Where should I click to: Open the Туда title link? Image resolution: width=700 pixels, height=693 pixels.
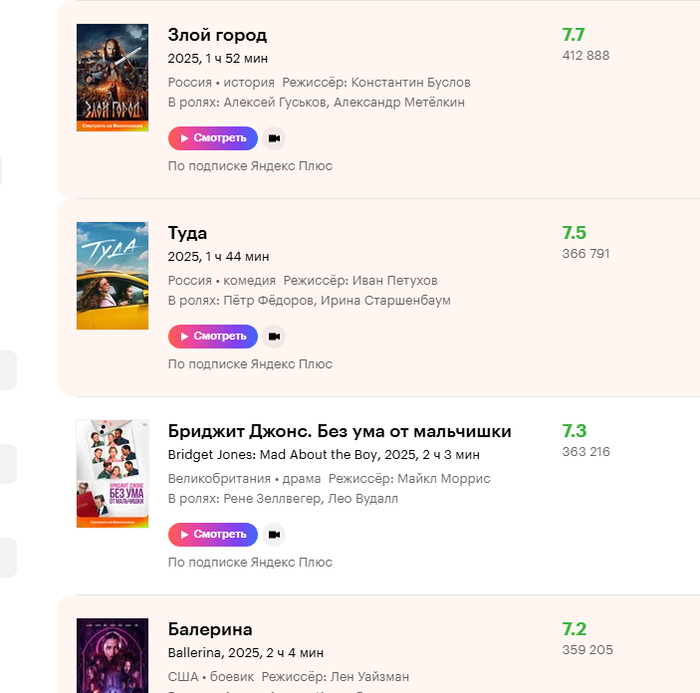(188, 234)
